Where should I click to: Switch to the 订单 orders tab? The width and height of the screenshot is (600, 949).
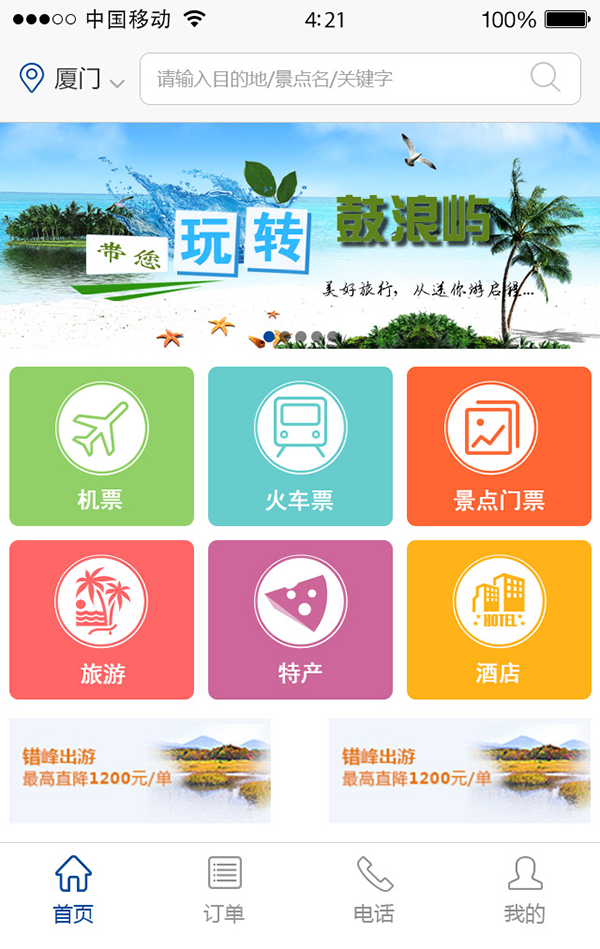(x=224, y=890)
